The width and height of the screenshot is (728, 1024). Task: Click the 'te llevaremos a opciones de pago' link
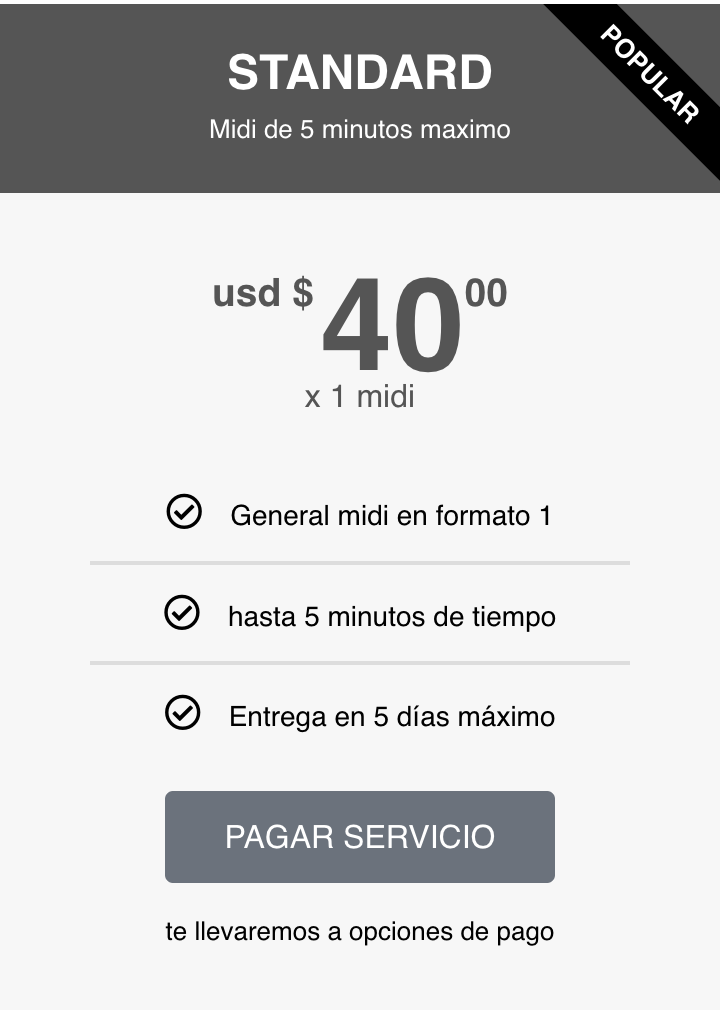[359, 930]
